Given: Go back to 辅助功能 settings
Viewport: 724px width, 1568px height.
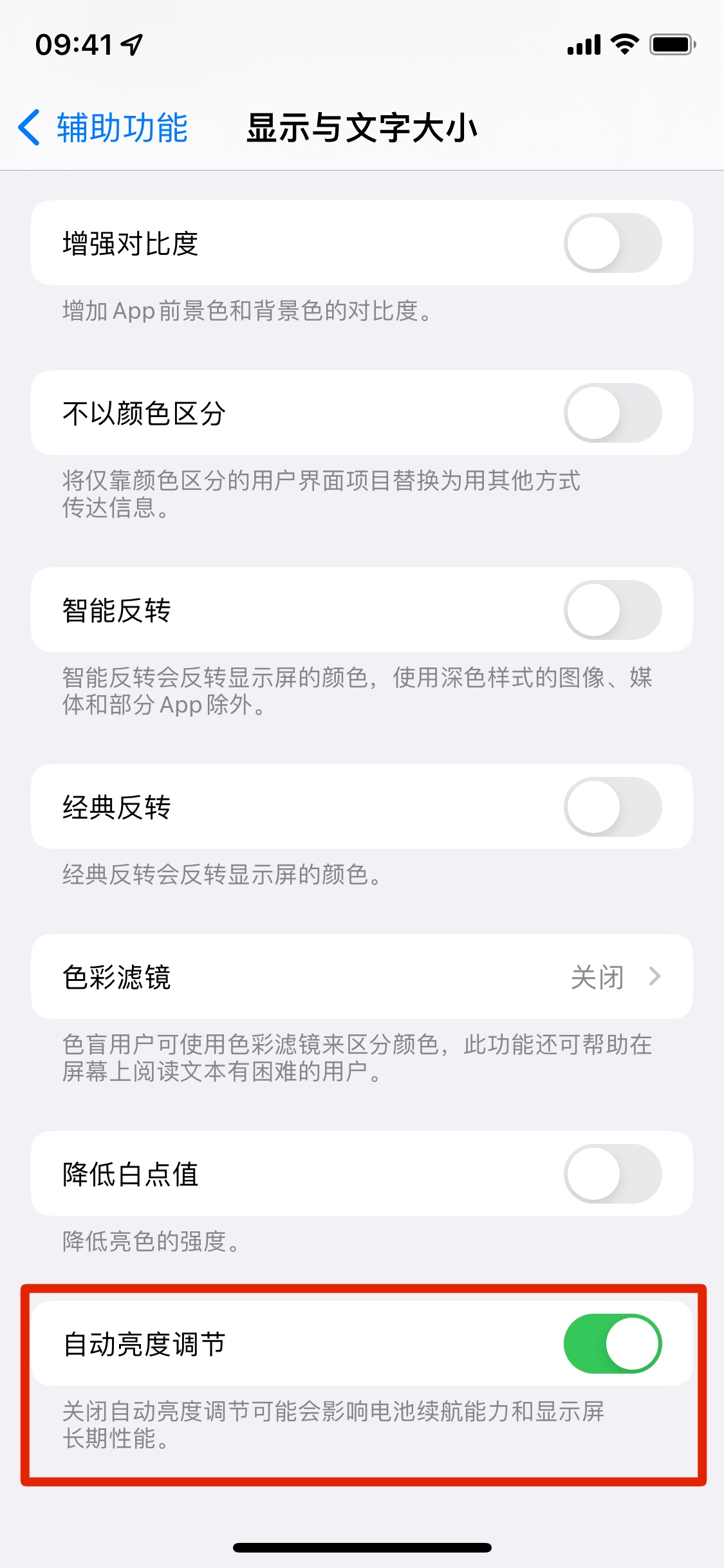Looking at the screenshot, I should point(103,127).
